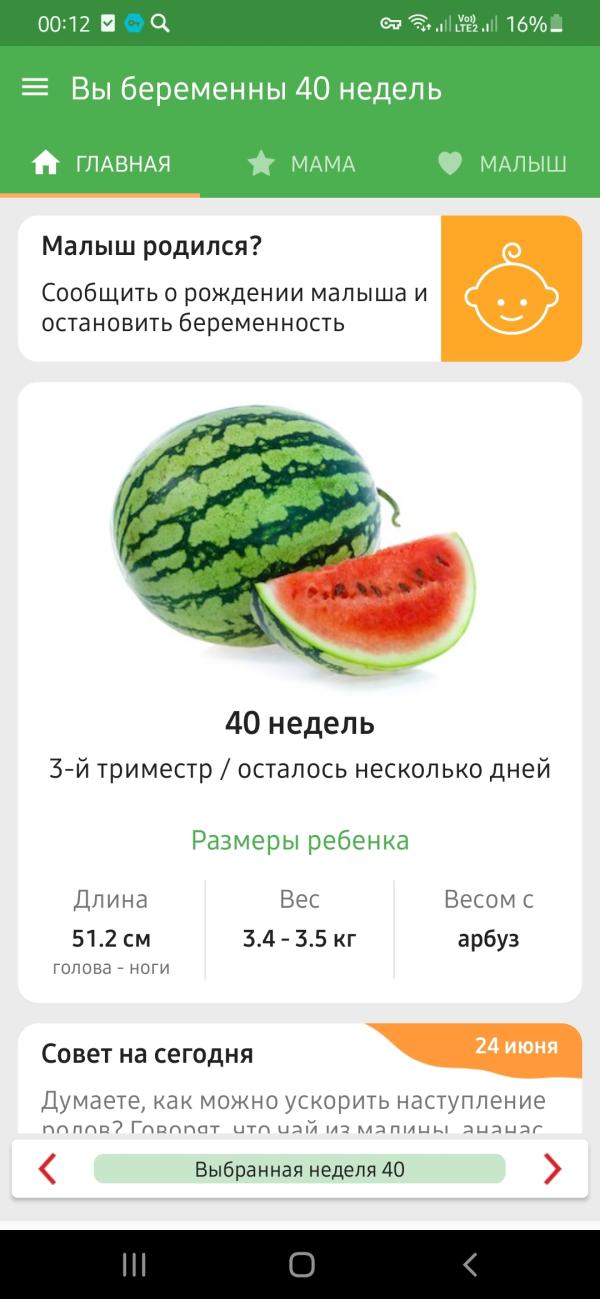Go to previous week with left arrow
600x1299 pixels.
point(47,1168)
